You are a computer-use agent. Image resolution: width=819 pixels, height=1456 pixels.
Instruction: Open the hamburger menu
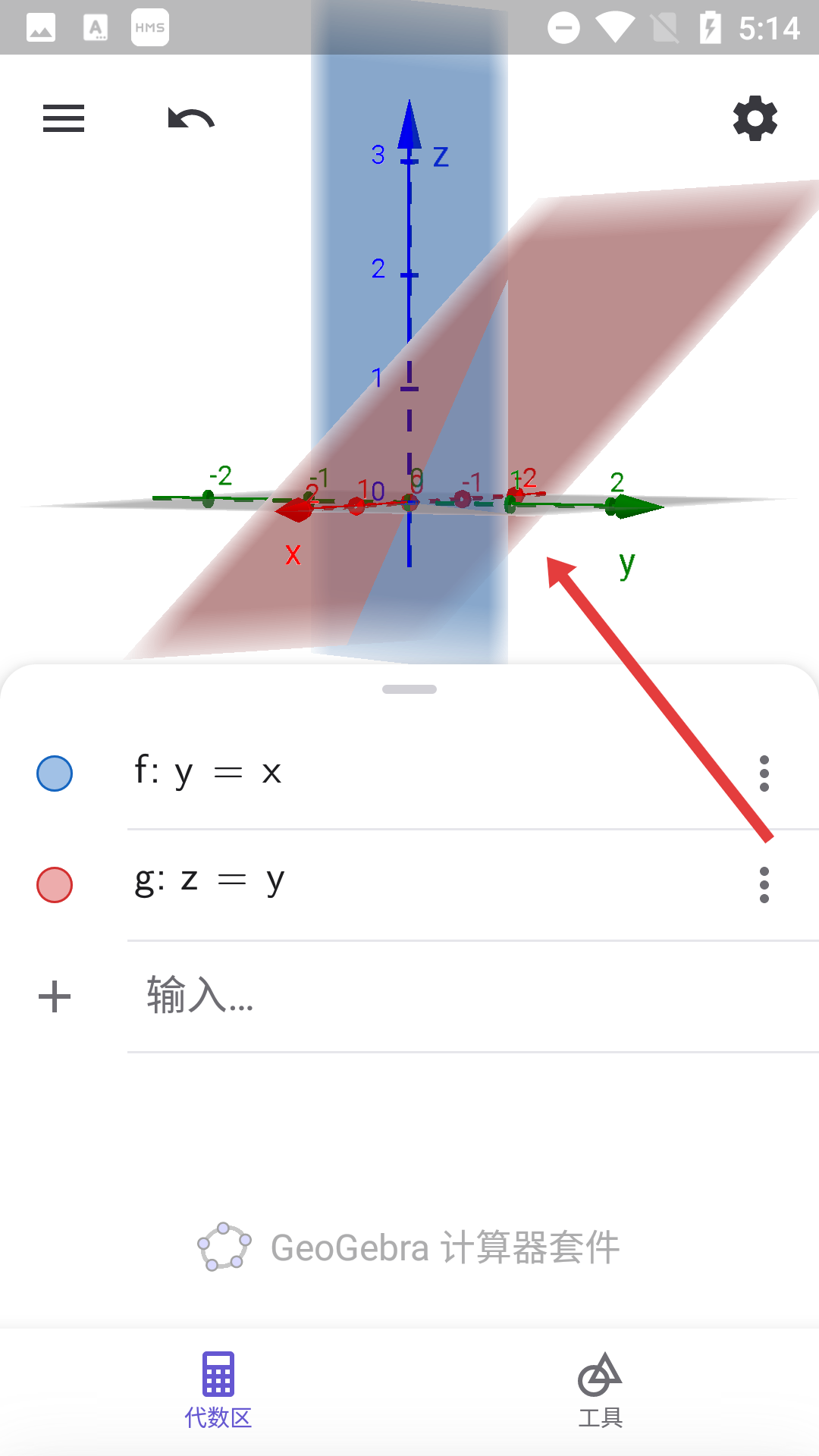(64, 118)
